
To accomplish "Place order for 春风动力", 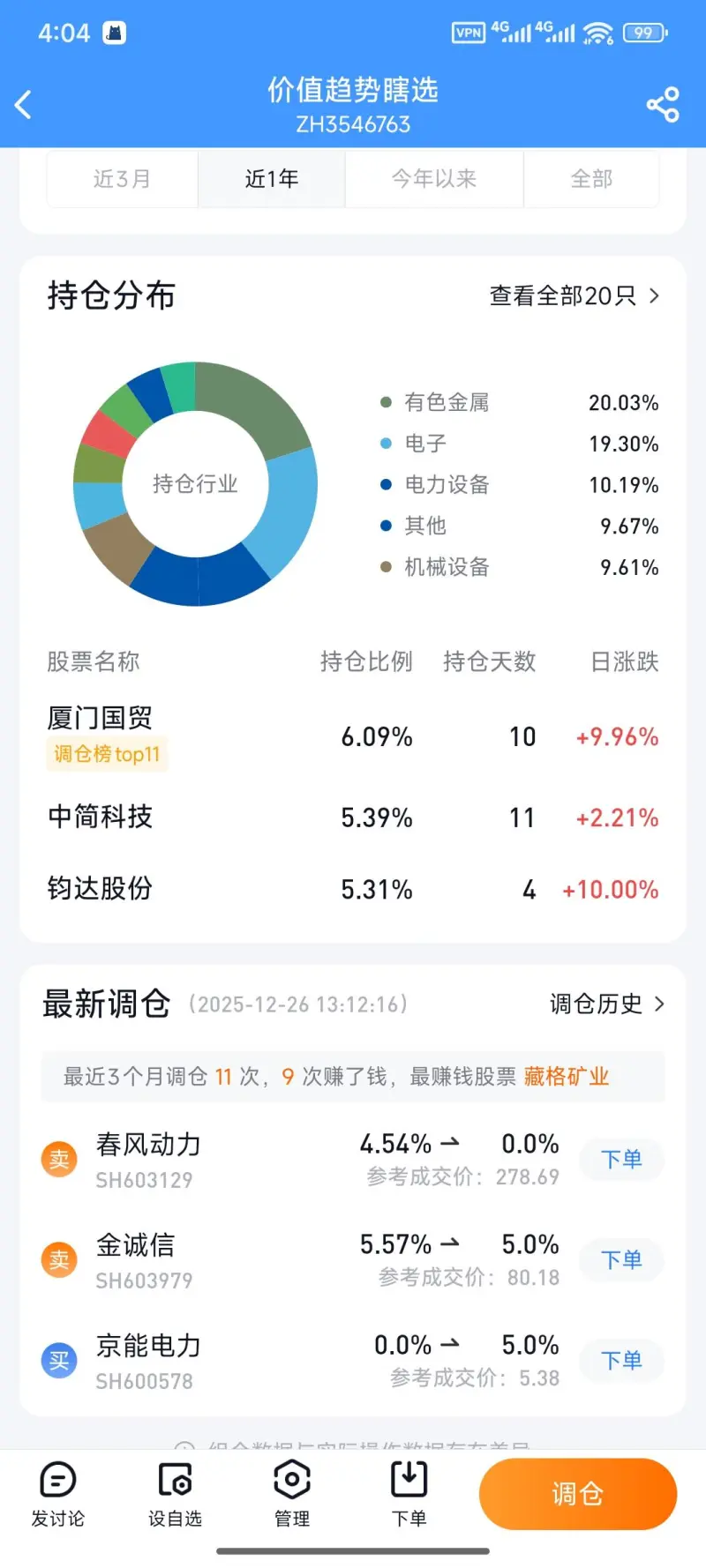I will [621, 1159].
